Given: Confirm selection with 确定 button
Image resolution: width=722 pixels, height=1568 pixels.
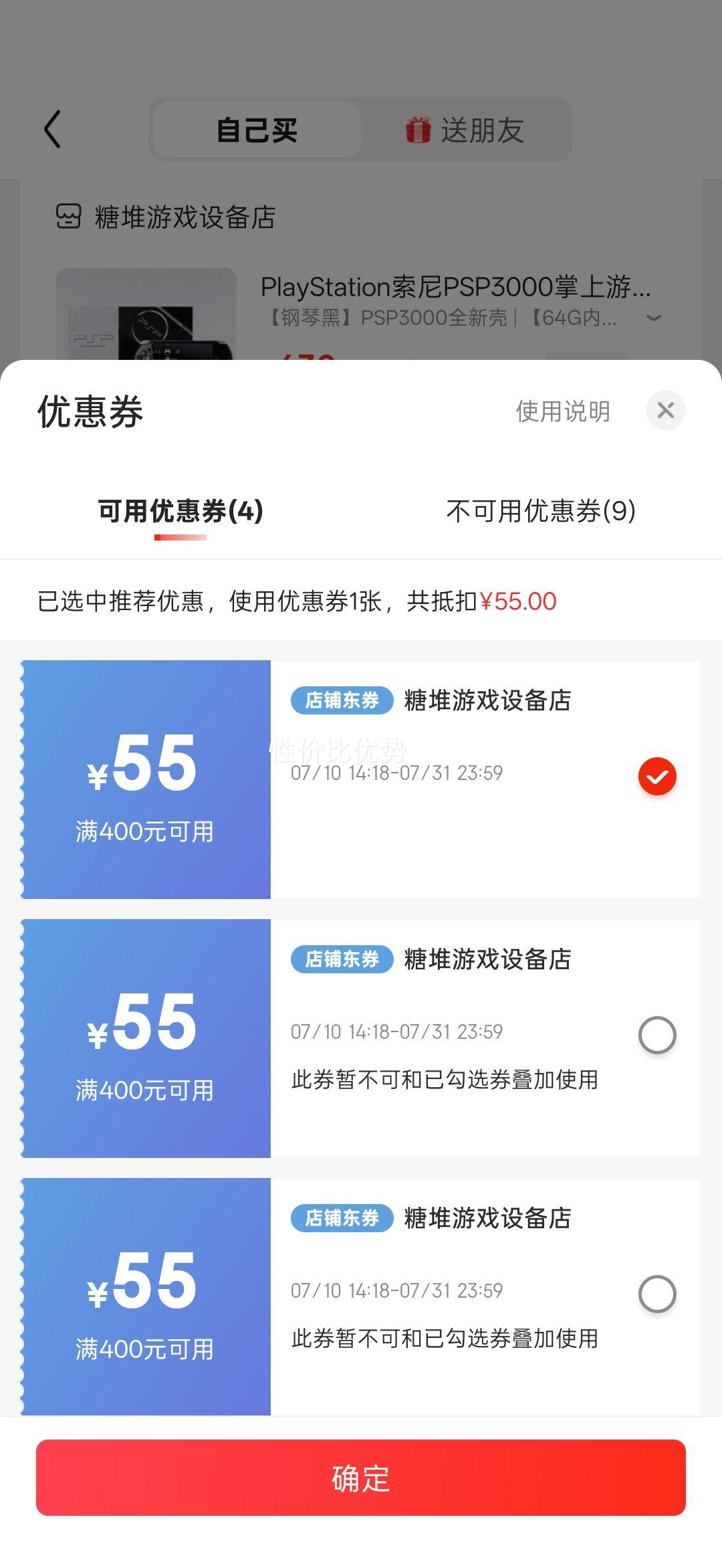Looking at the screenshot, I should pos(361,1478).
